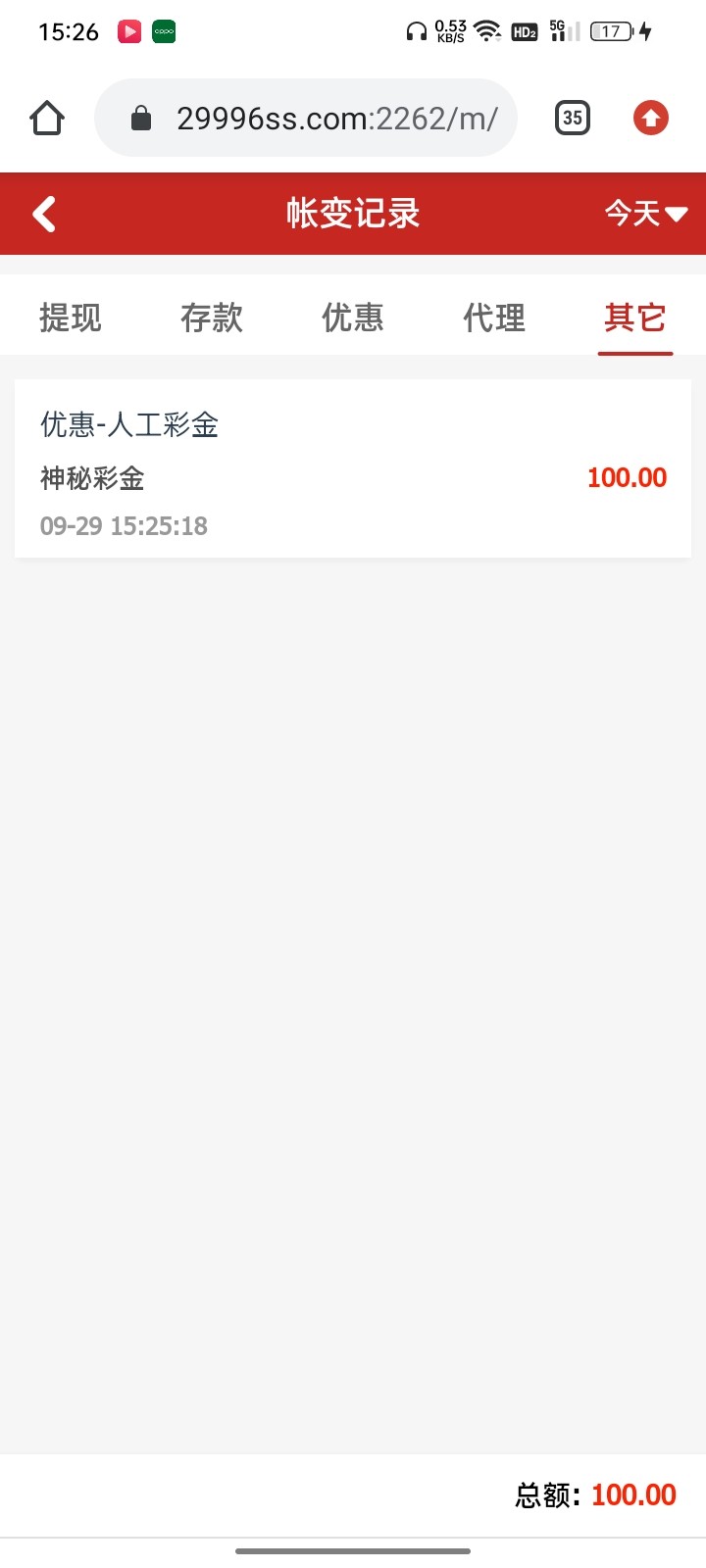Open the 今天 date filter dropdown
706x1568 pixels.
point(645,214)
